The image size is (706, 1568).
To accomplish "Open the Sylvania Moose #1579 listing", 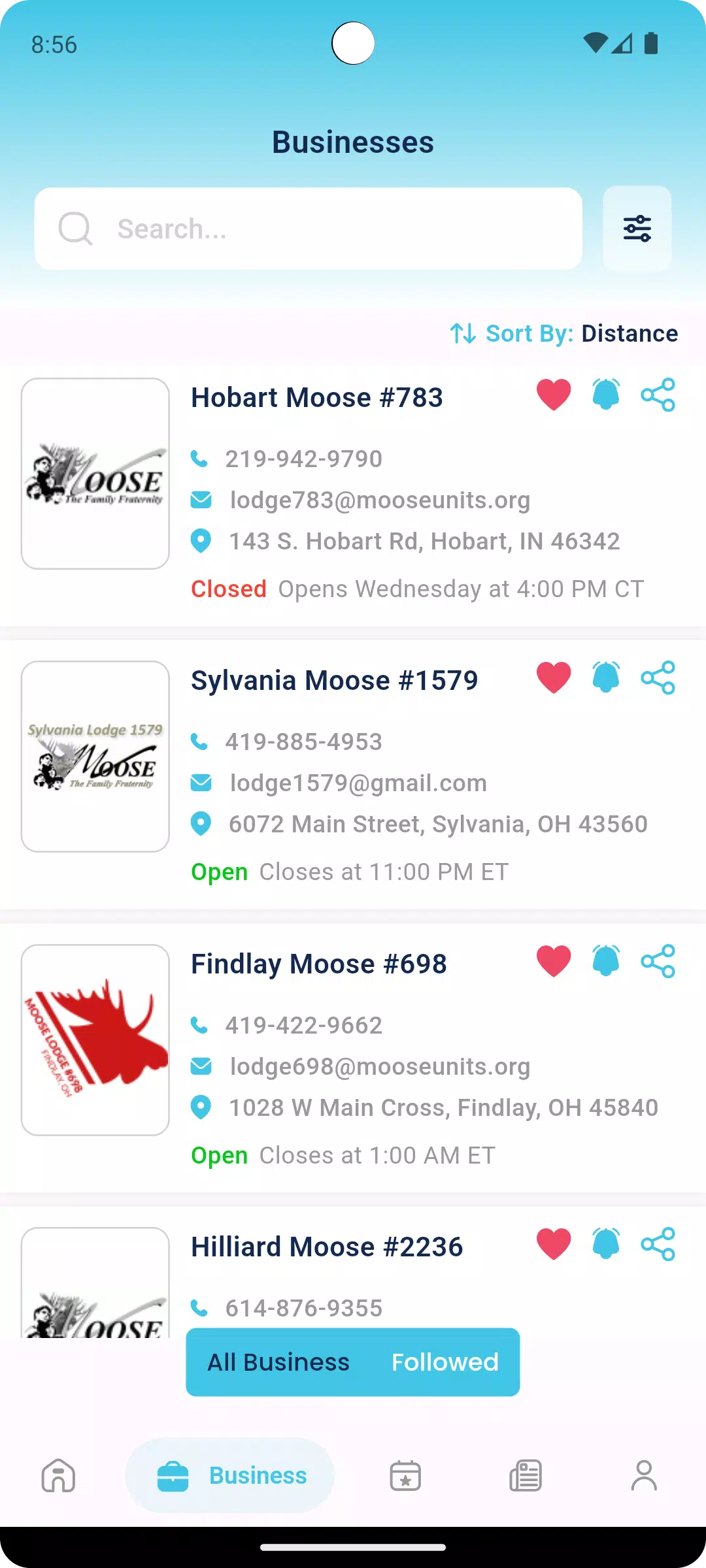I will pyautogui.click(x=334, y=680).
